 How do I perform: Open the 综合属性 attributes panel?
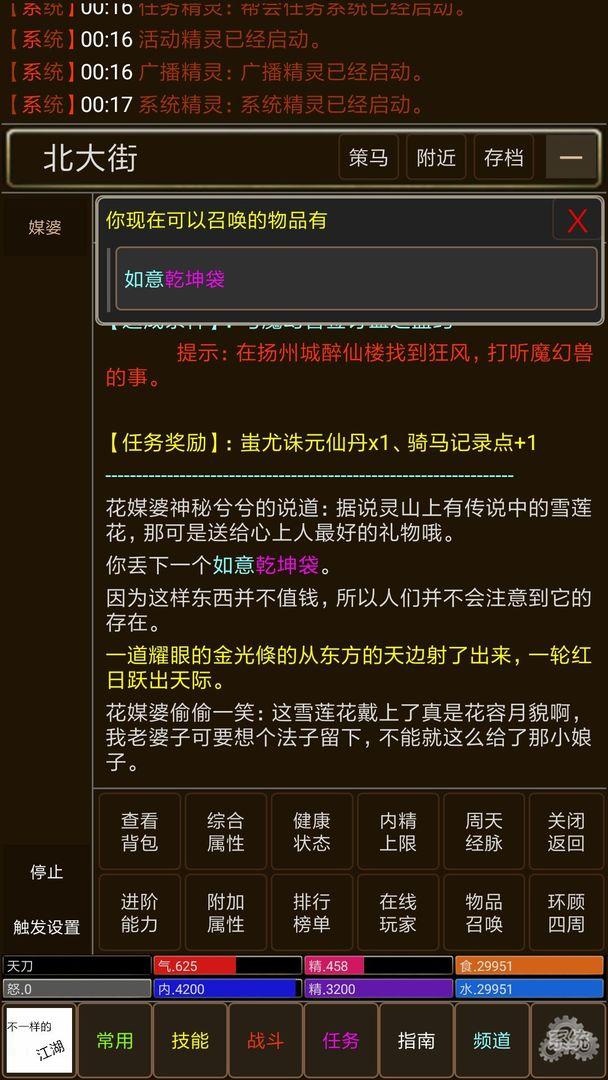point(225,832)
